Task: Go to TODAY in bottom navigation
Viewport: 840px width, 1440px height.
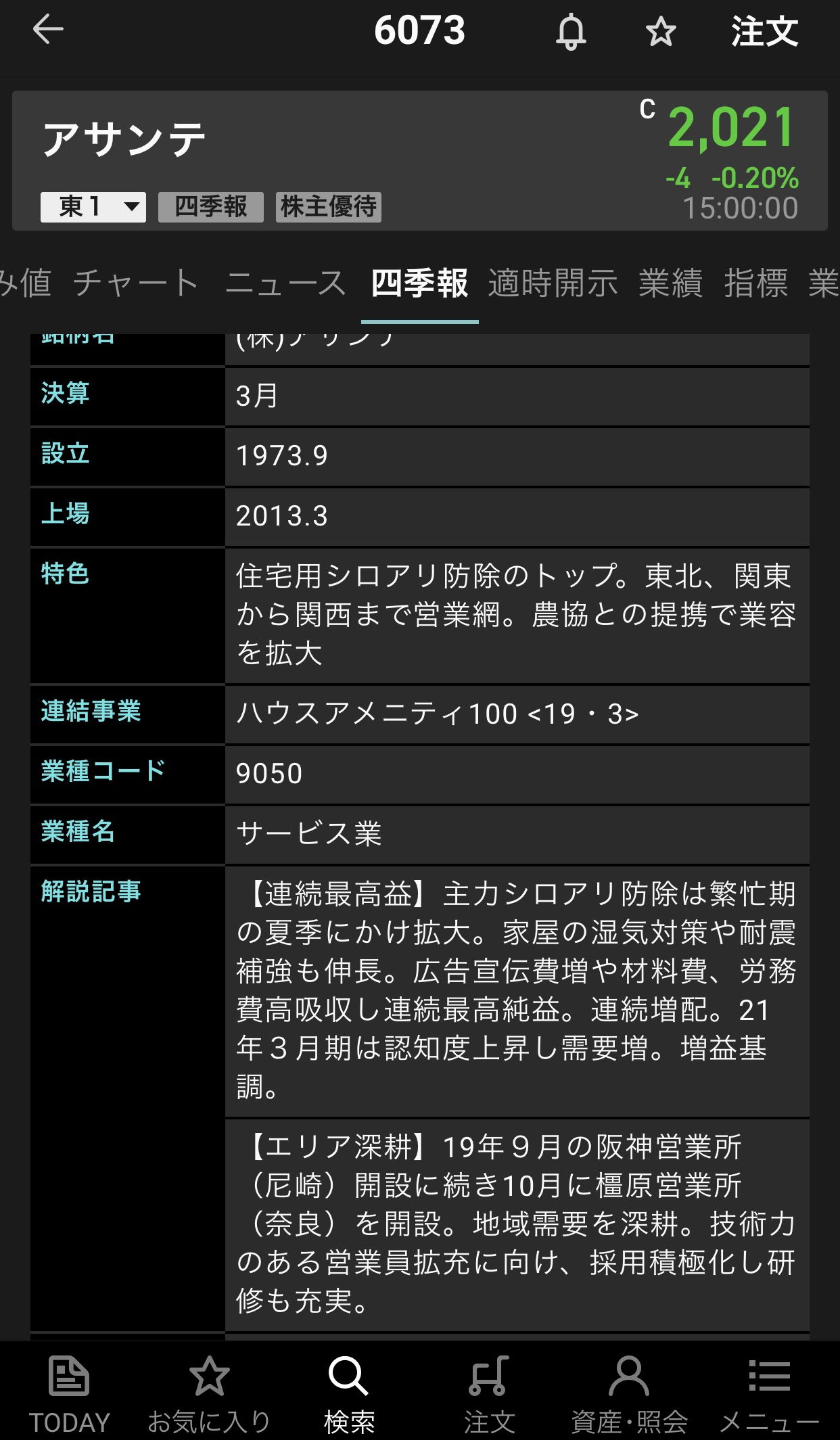Action: [x=69, y=1393]
